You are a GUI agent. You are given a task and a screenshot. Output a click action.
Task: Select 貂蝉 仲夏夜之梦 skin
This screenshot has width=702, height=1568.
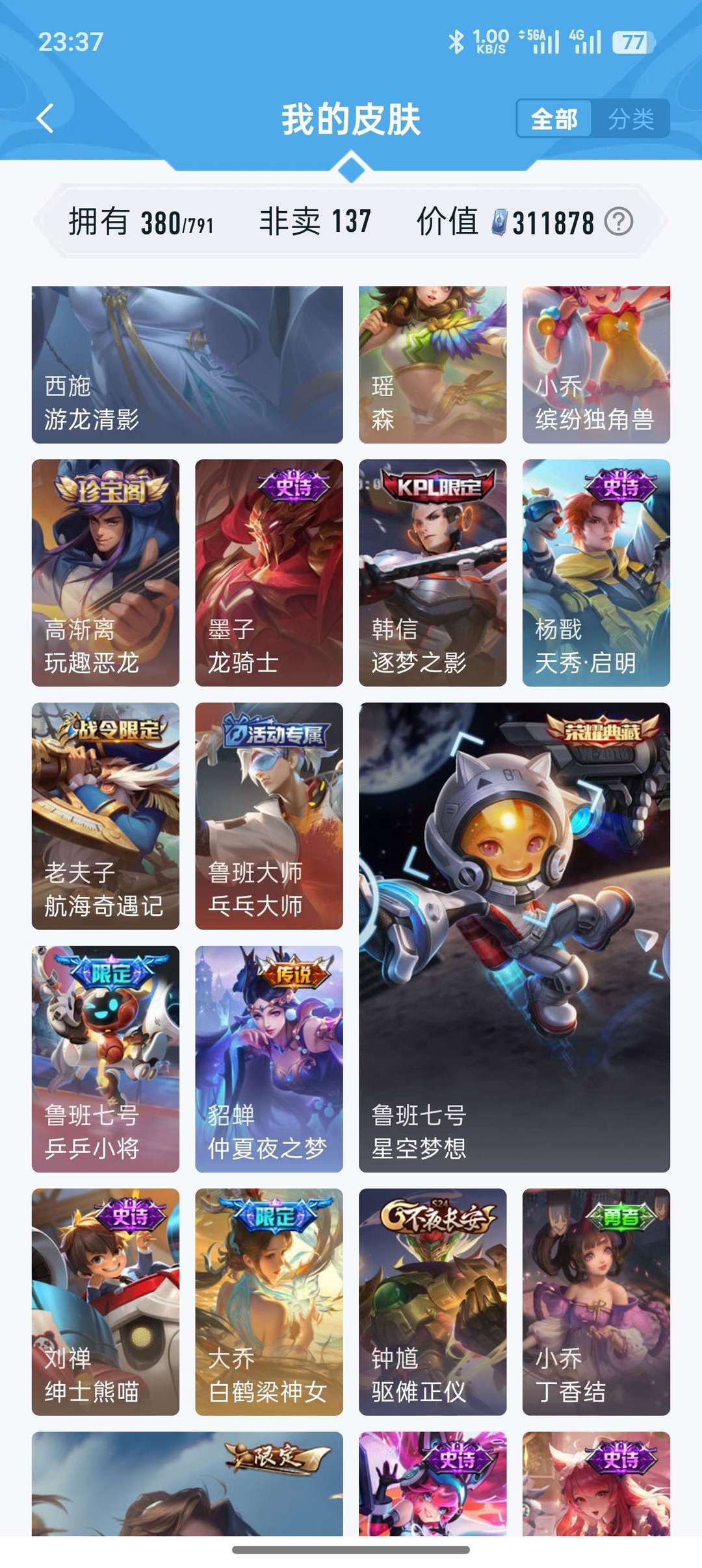[269, 1059]
